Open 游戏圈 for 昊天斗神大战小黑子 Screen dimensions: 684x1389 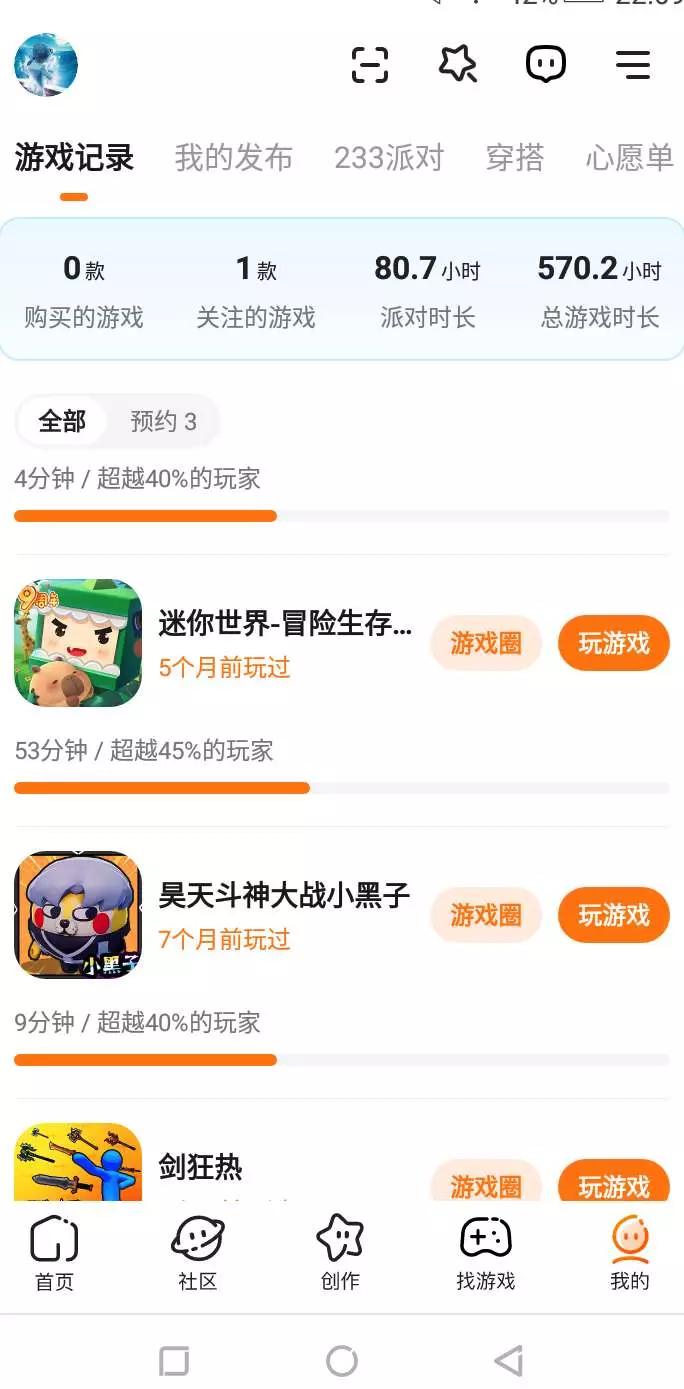[x=486, y=915]
